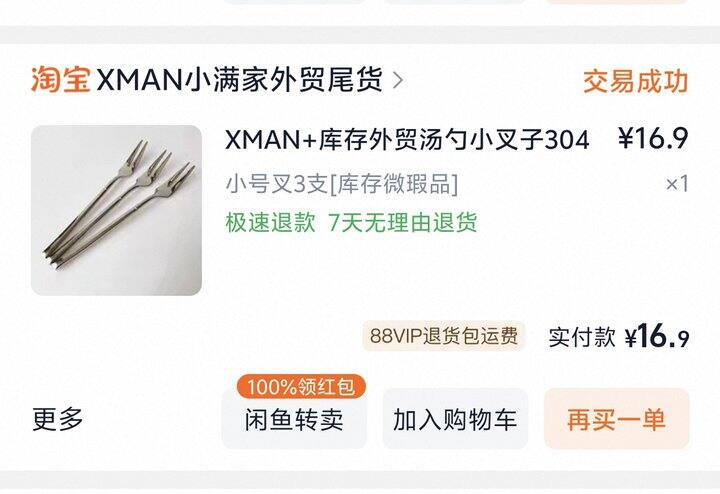The height and width of the screenshot is (494, 720).
Task: Open the XMAN+库存外贸汤勺小叉子304 order details
Action: click(407, 140)
